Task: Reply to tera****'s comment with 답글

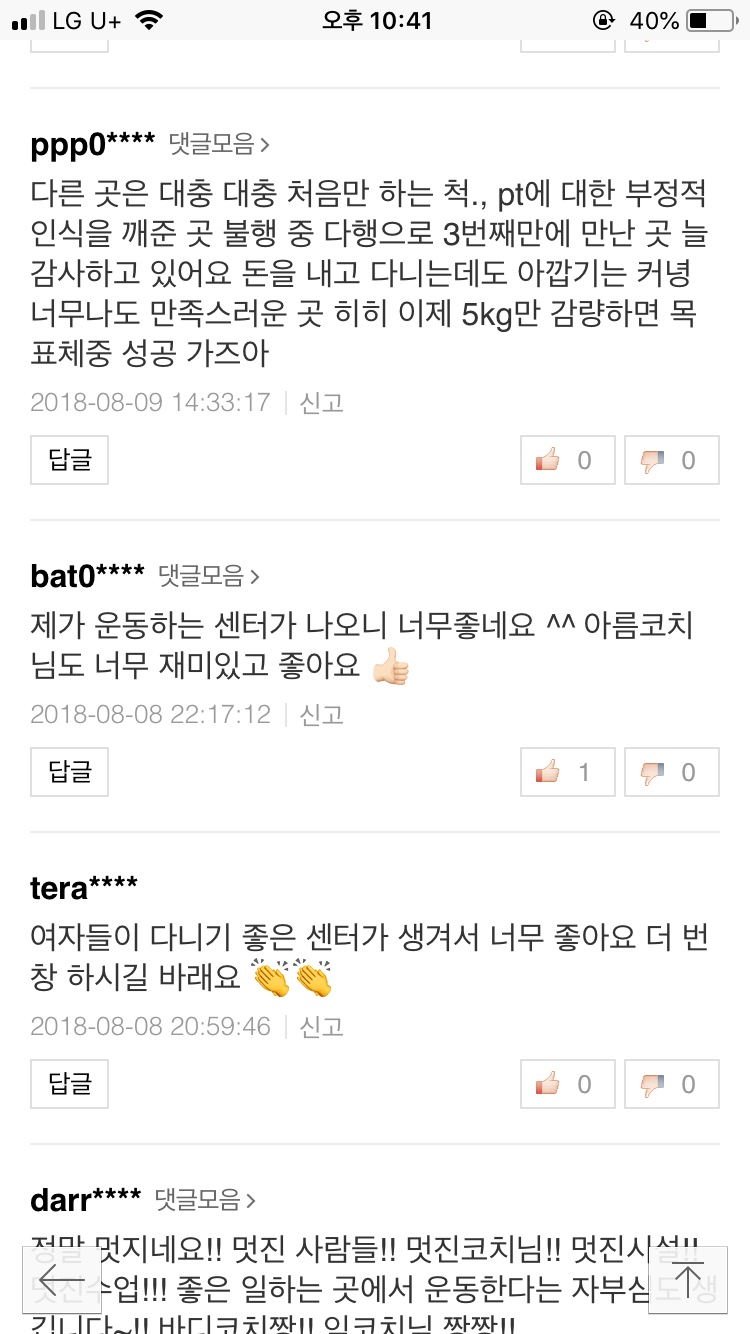Action: [x=70, y=1084]
